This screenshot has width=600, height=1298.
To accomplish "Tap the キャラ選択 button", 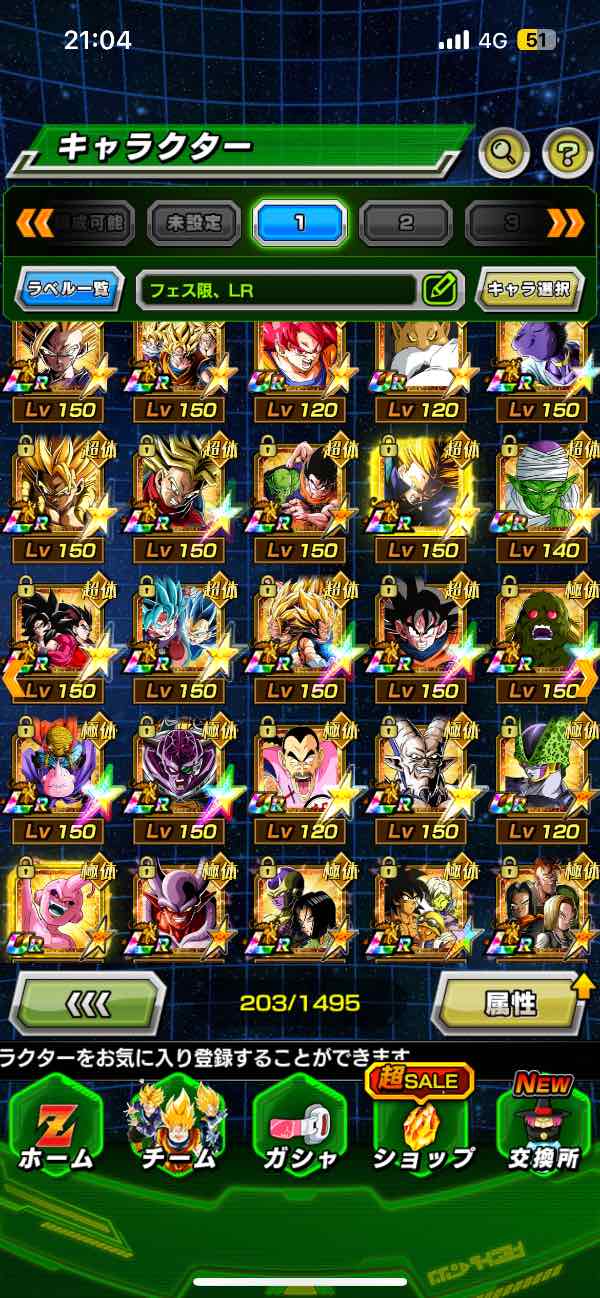I will click(529, 290).
